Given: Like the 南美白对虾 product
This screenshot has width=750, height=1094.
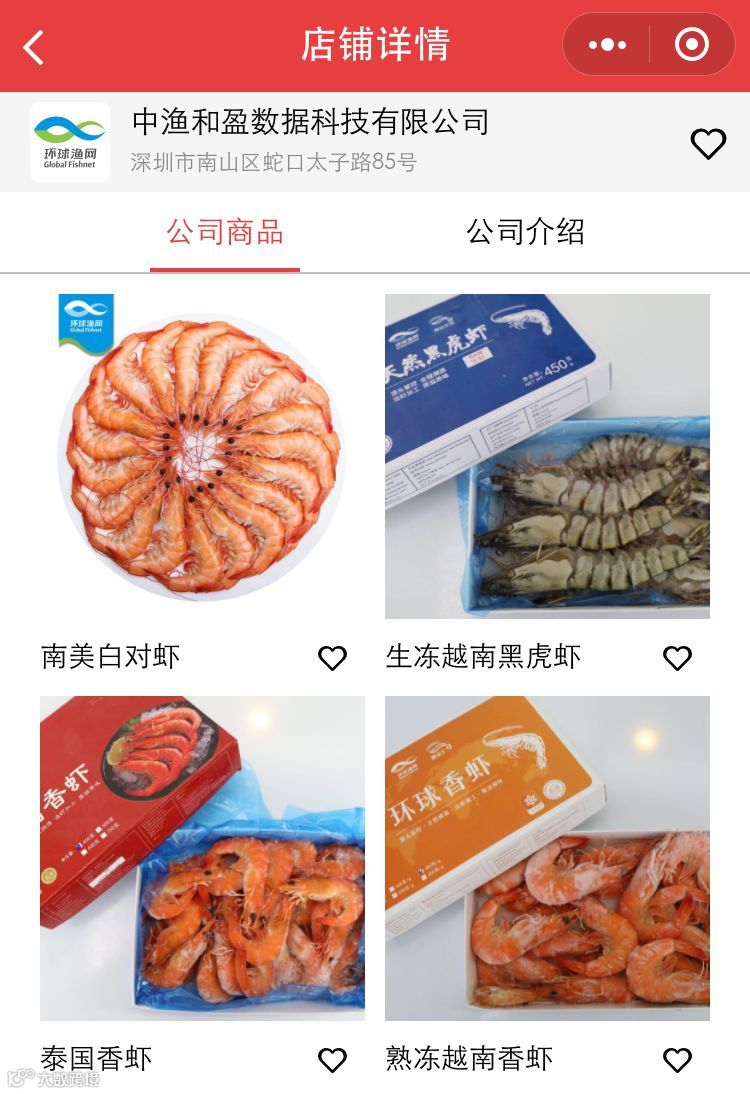Looking at the screenshot, I should (x=332, y=658).
